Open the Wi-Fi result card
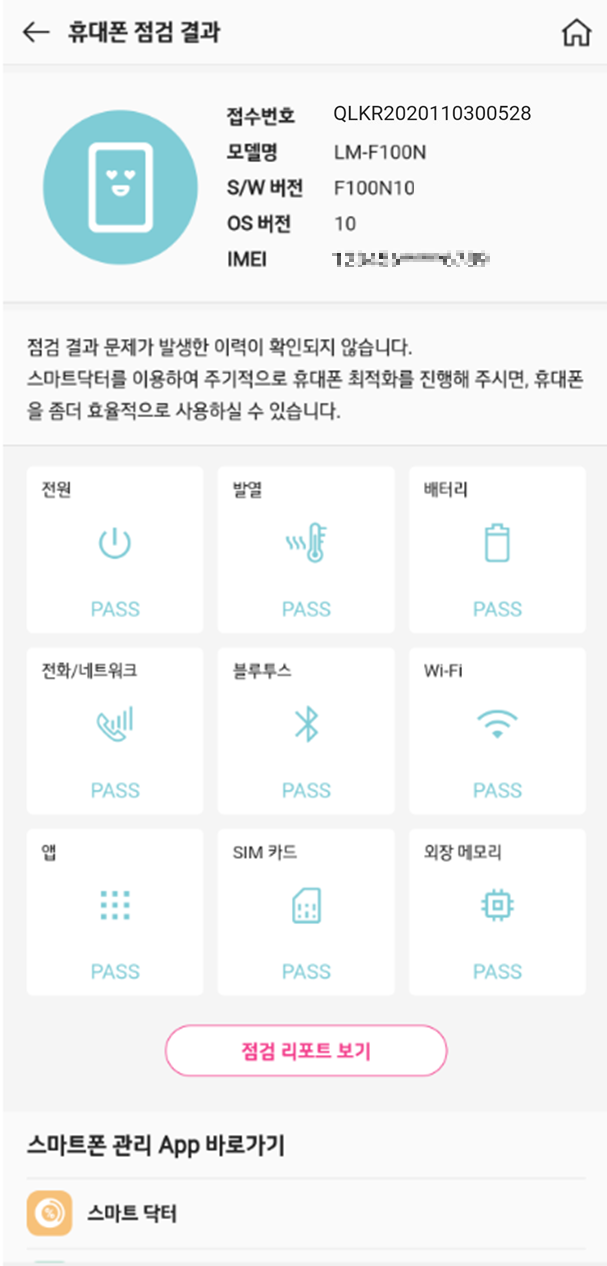Screen dimensions: 607x1266 497,731
